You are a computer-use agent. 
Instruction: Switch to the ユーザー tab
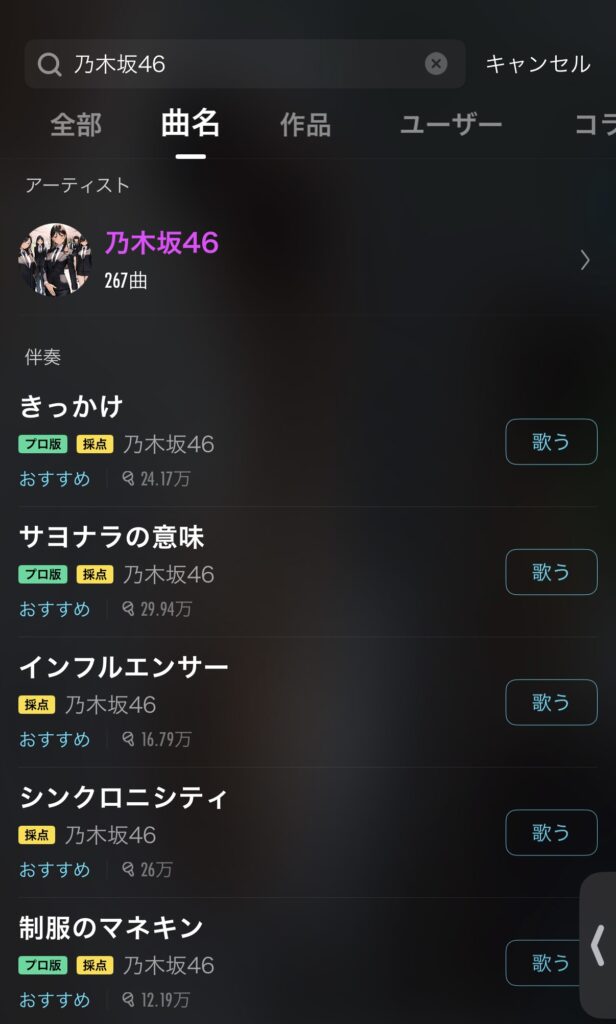click(451, 125)
